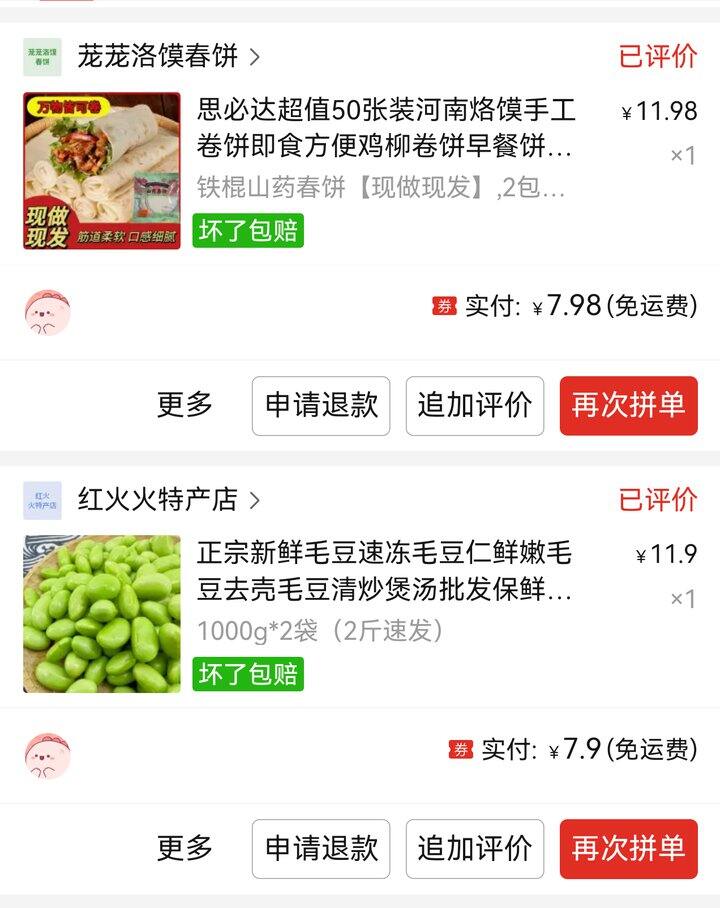
Task: View the 正宗新鲜毛豆 order details
Action: coord(385,572)
